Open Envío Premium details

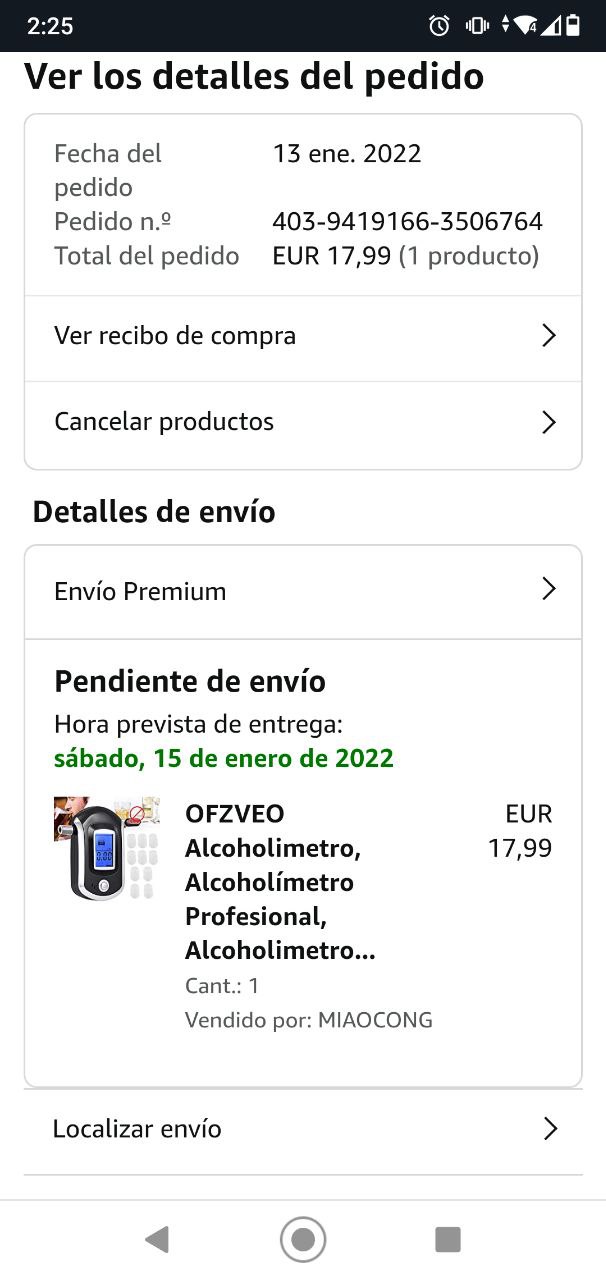coord(302,591)
